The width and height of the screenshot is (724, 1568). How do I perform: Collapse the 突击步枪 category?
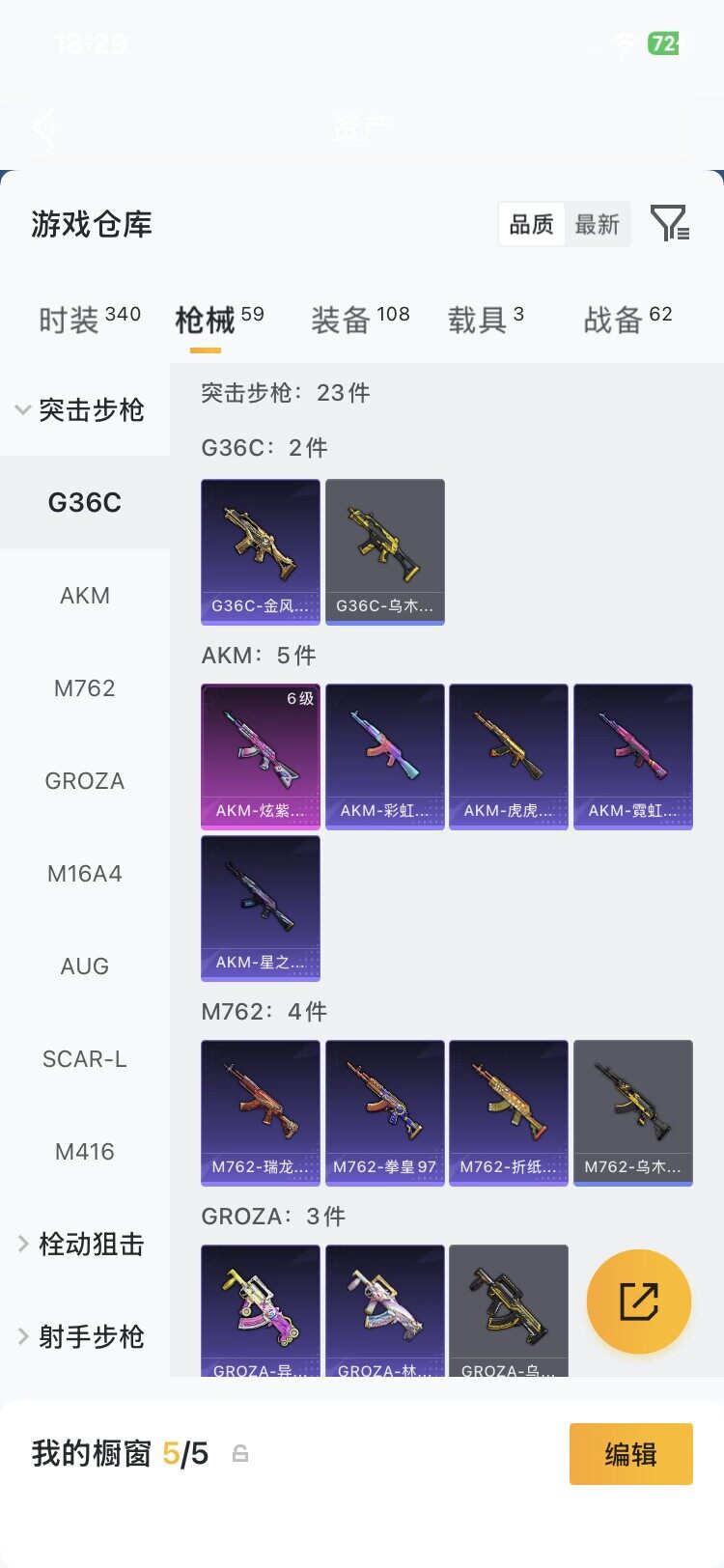[x=81, y=409]
